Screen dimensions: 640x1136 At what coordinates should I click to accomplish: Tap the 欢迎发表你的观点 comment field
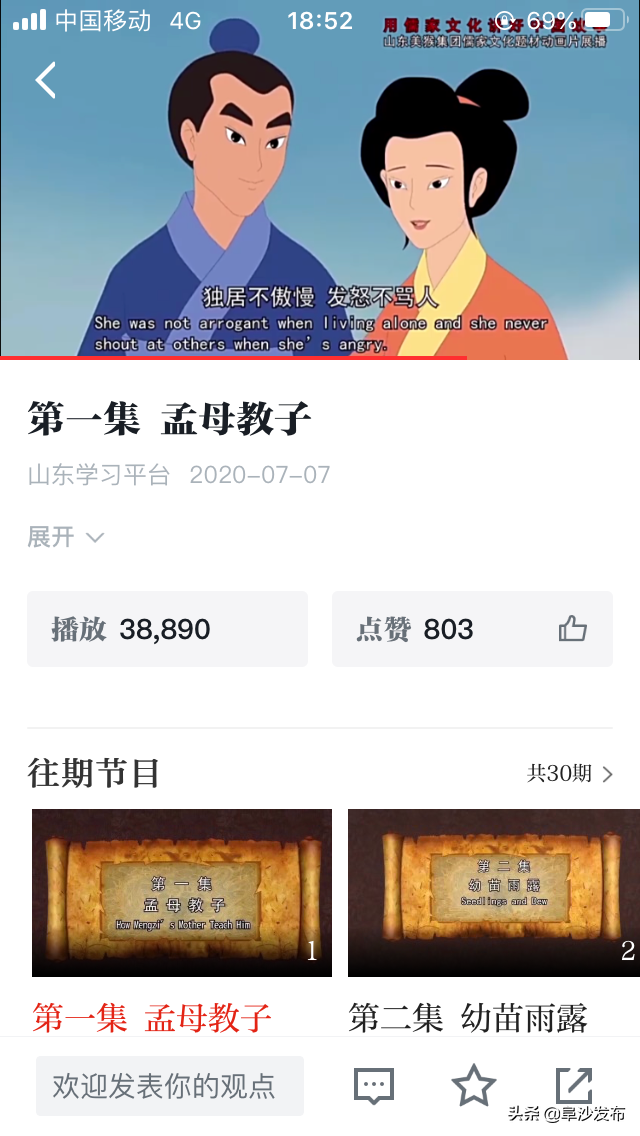(170, 1086)
